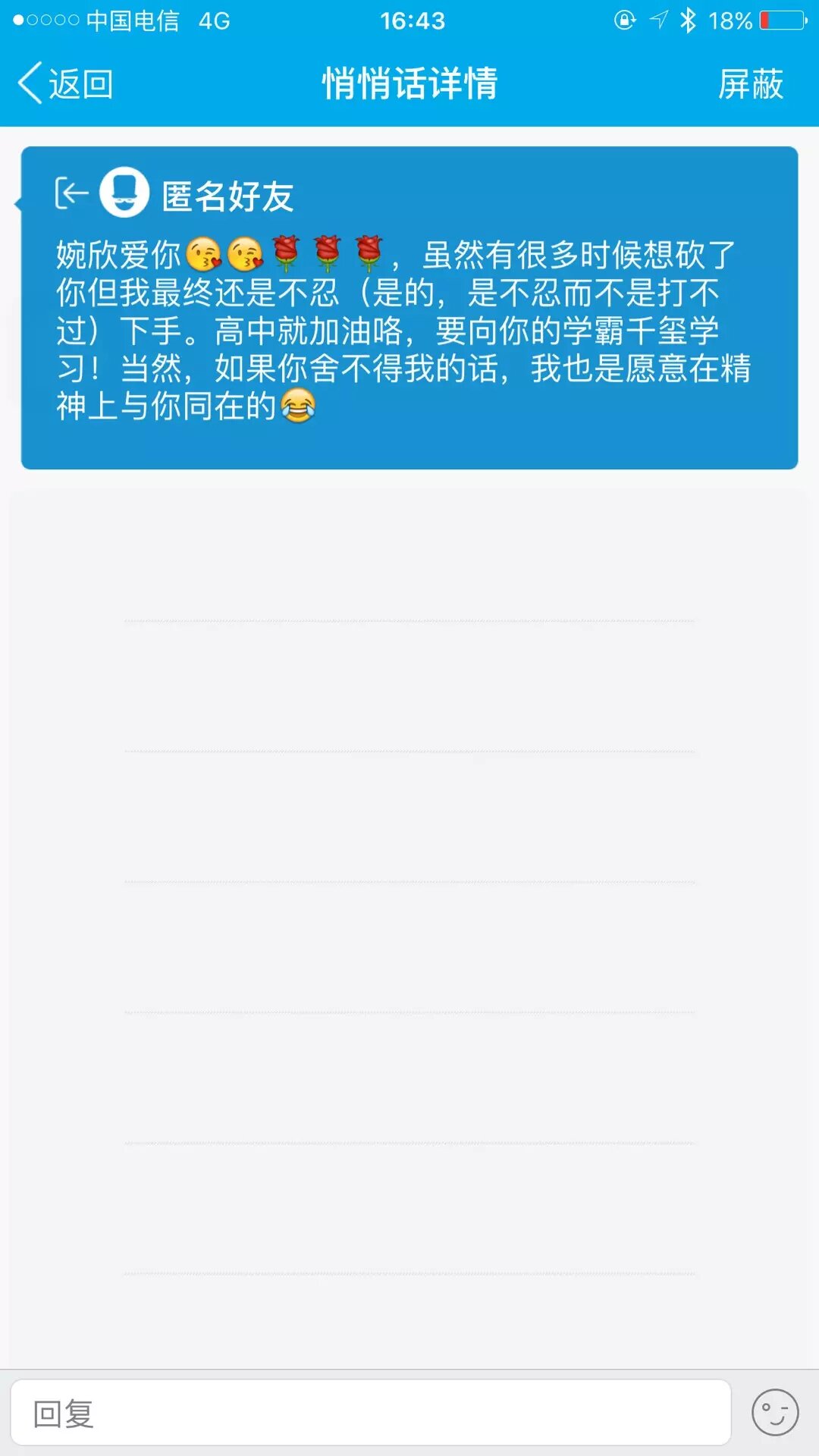Tap 返回 to go back
The image size is (819, 1456).
point(67,83)
